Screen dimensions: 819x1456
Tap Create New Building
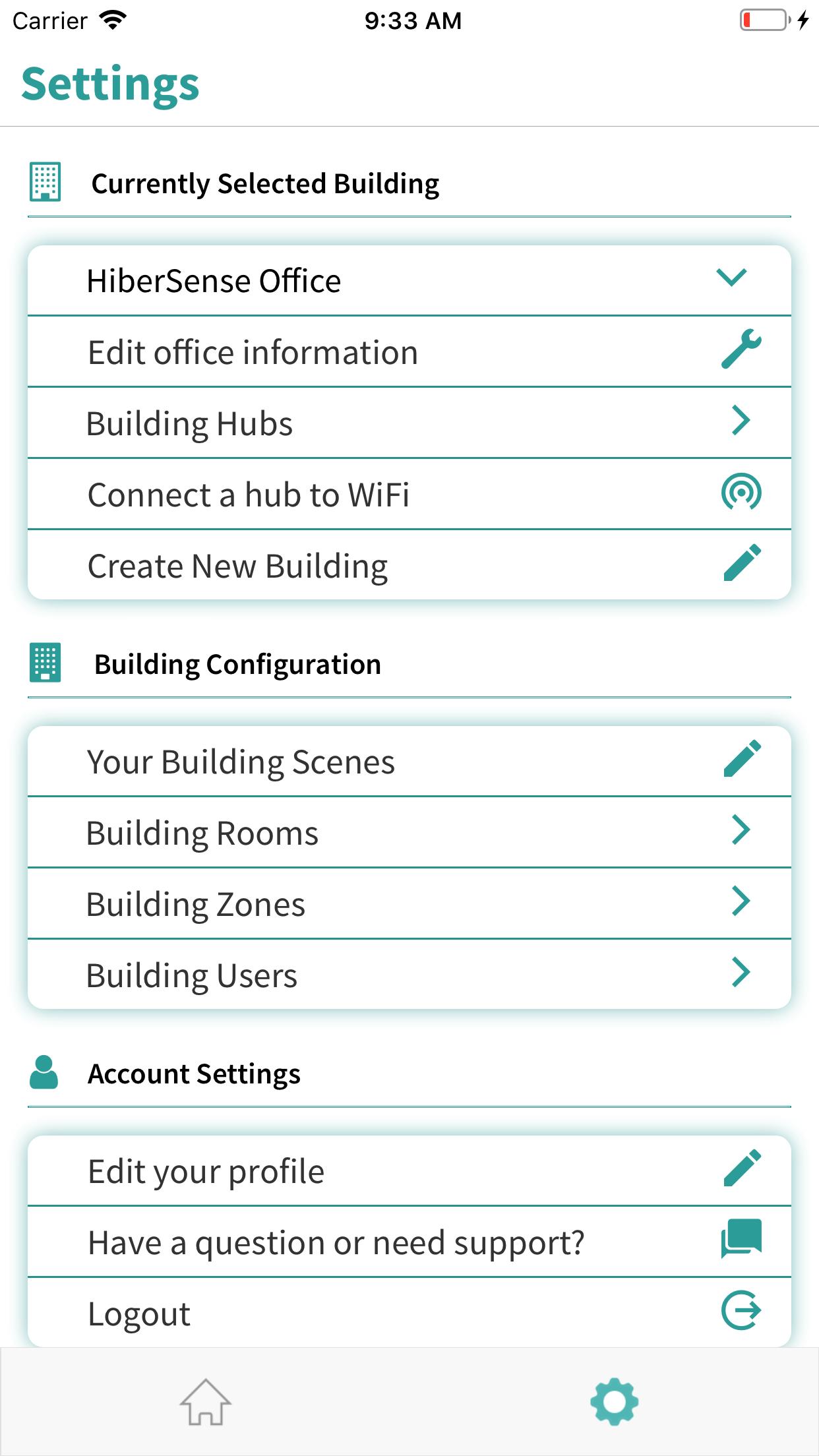(409, 566)
